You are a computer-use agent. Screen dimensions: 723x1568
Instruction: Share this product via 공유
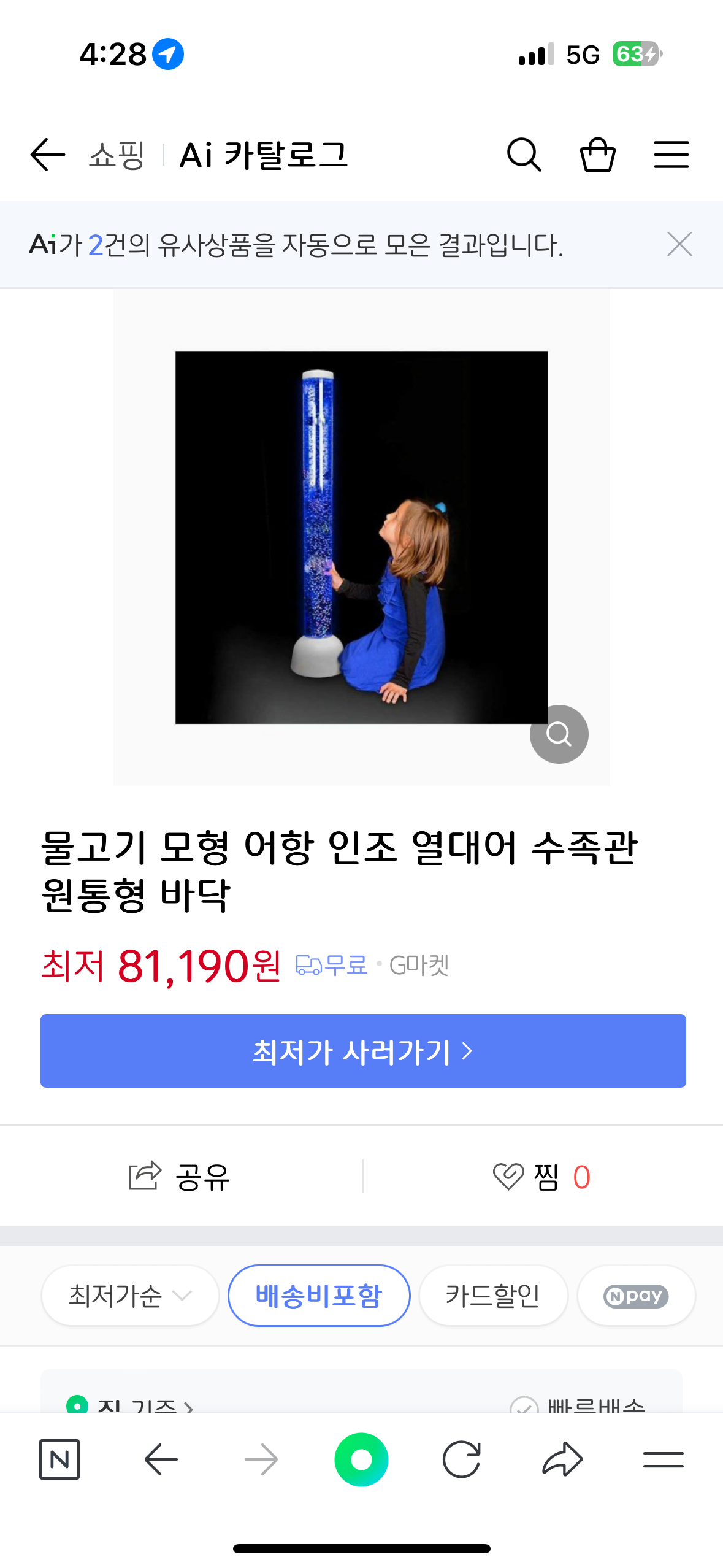[180, 1177]
